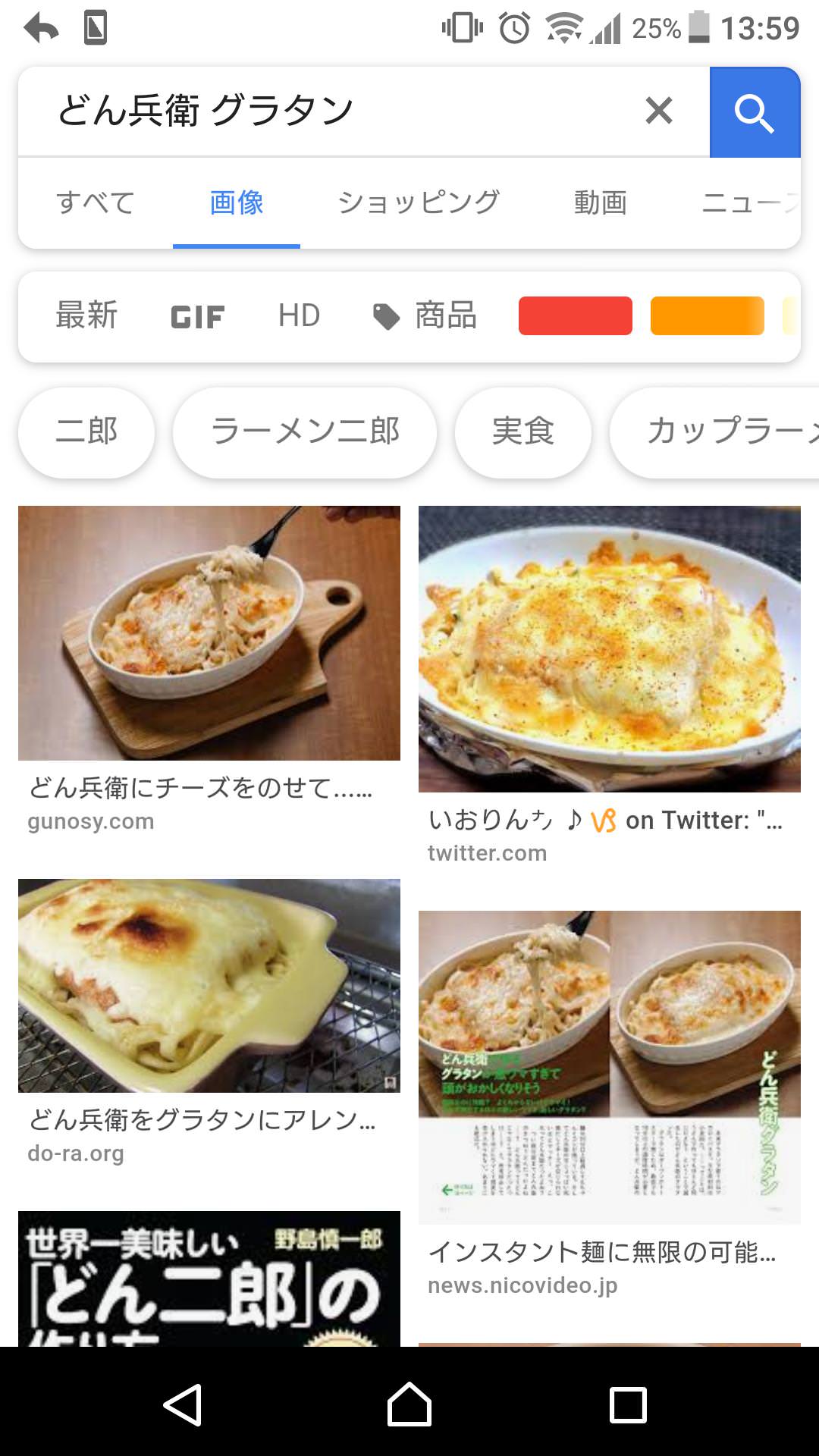Select the red color filter
This screenshot has height=1456, width=819.
575,315
